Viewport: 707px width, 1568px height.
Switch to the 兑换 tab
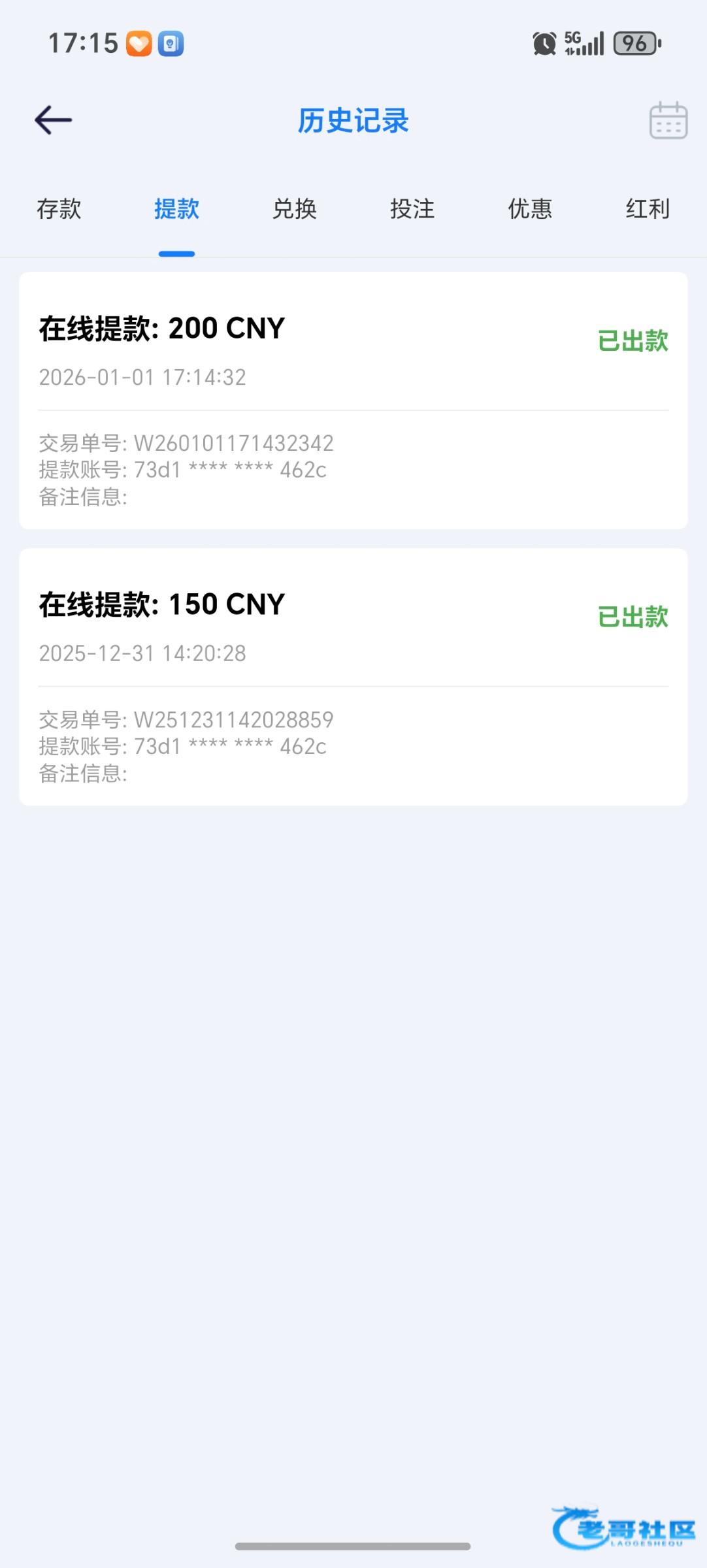tap(295, 209)
